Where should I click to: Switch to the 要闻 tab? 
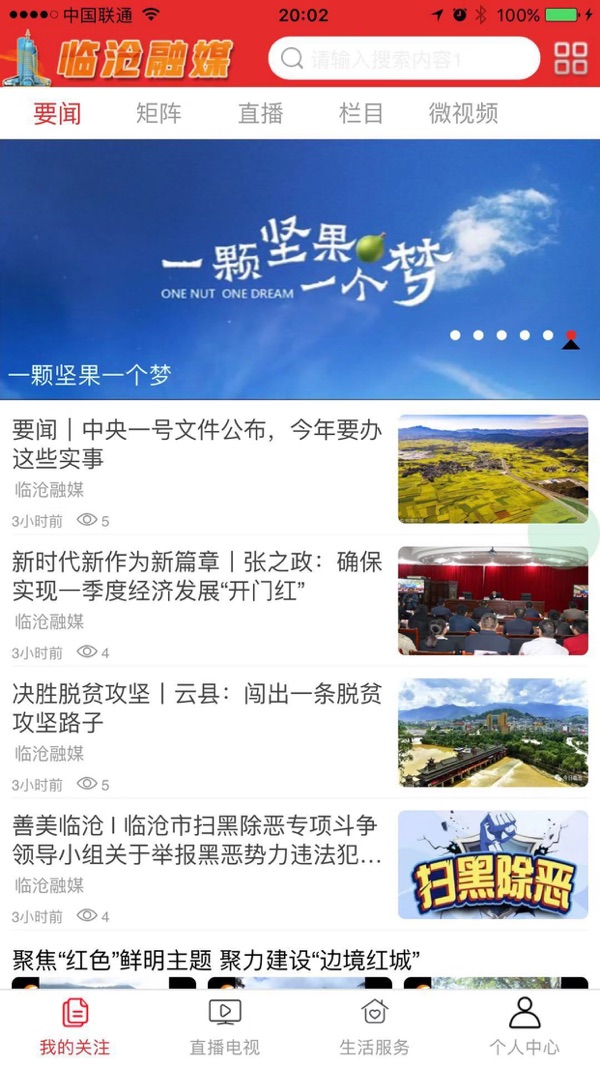(57, 114)
